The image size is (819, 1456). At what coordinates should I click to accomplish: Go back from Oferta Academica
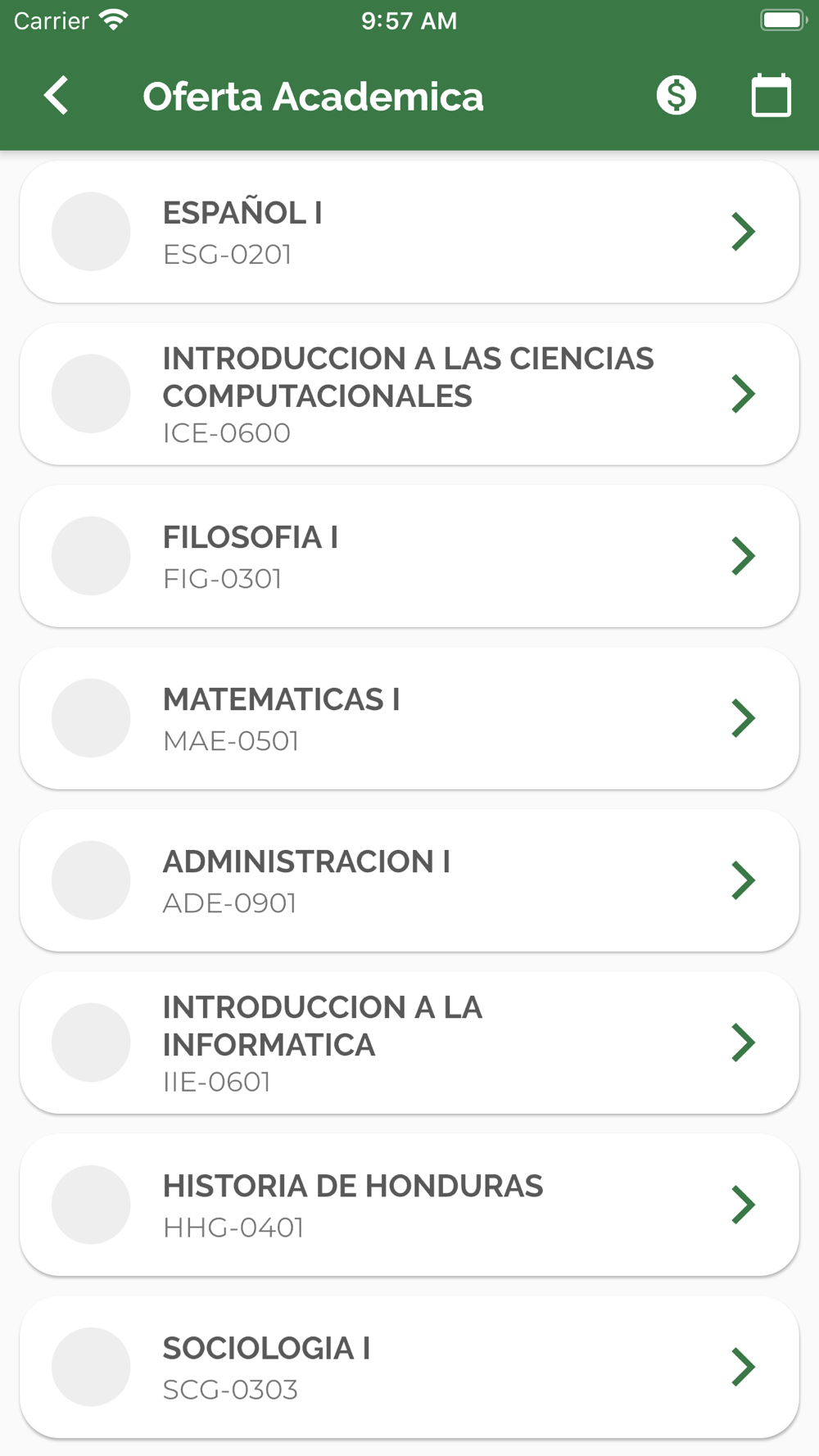pyautogui.click(x=56, y=96)
